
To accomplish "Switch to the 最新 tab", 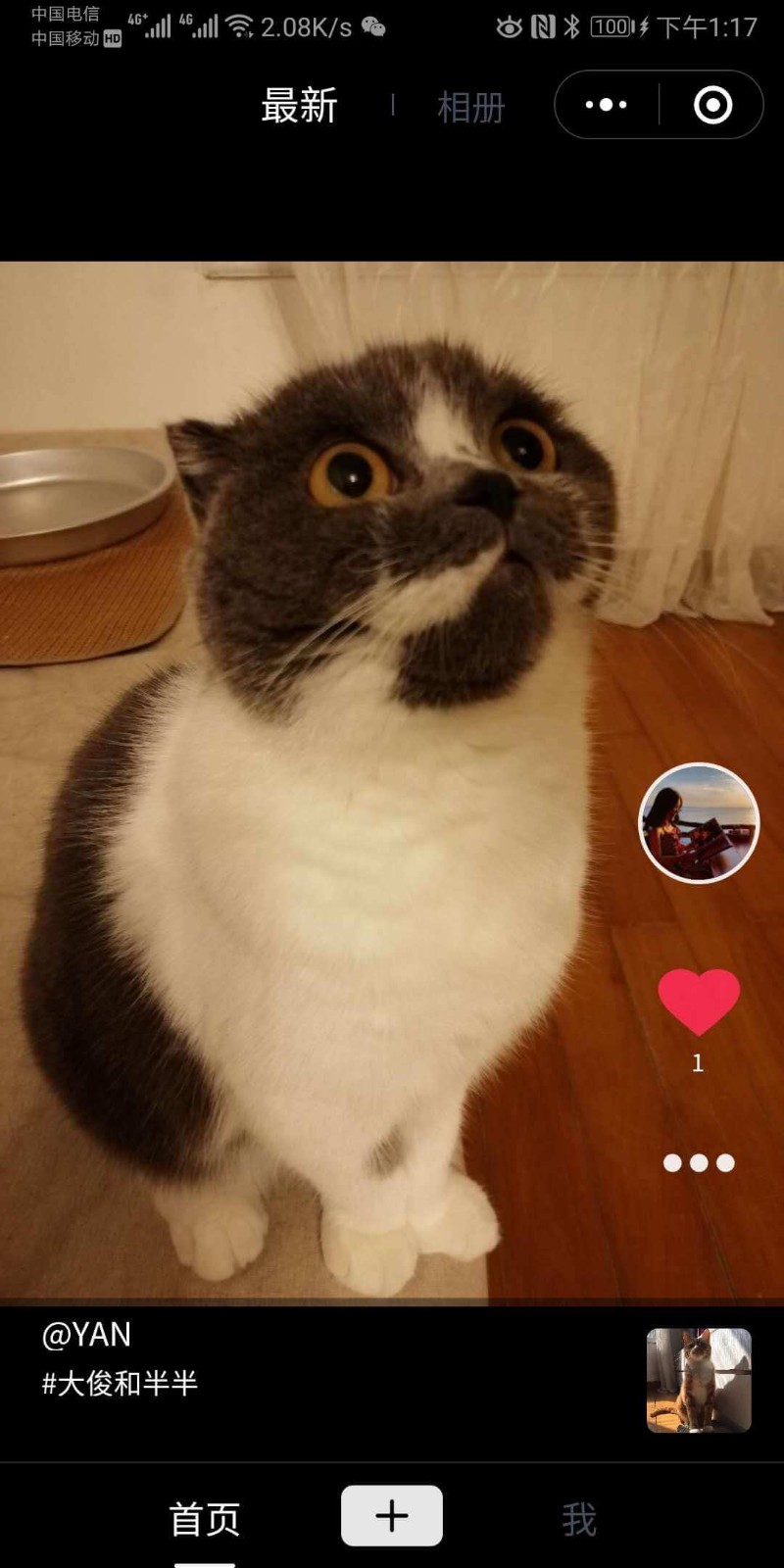I will [299, 106].
